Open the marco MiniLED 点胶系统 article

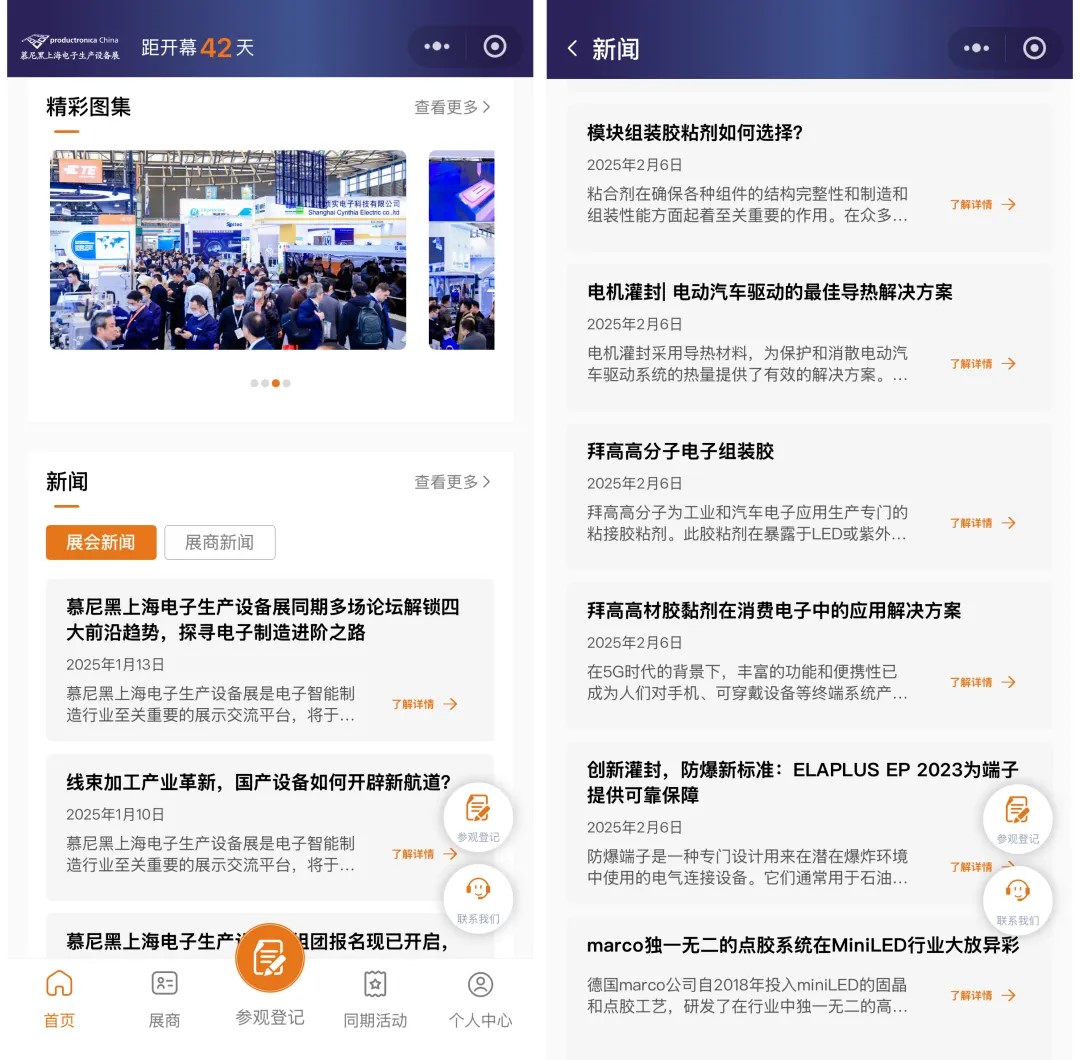pos(802,945)
